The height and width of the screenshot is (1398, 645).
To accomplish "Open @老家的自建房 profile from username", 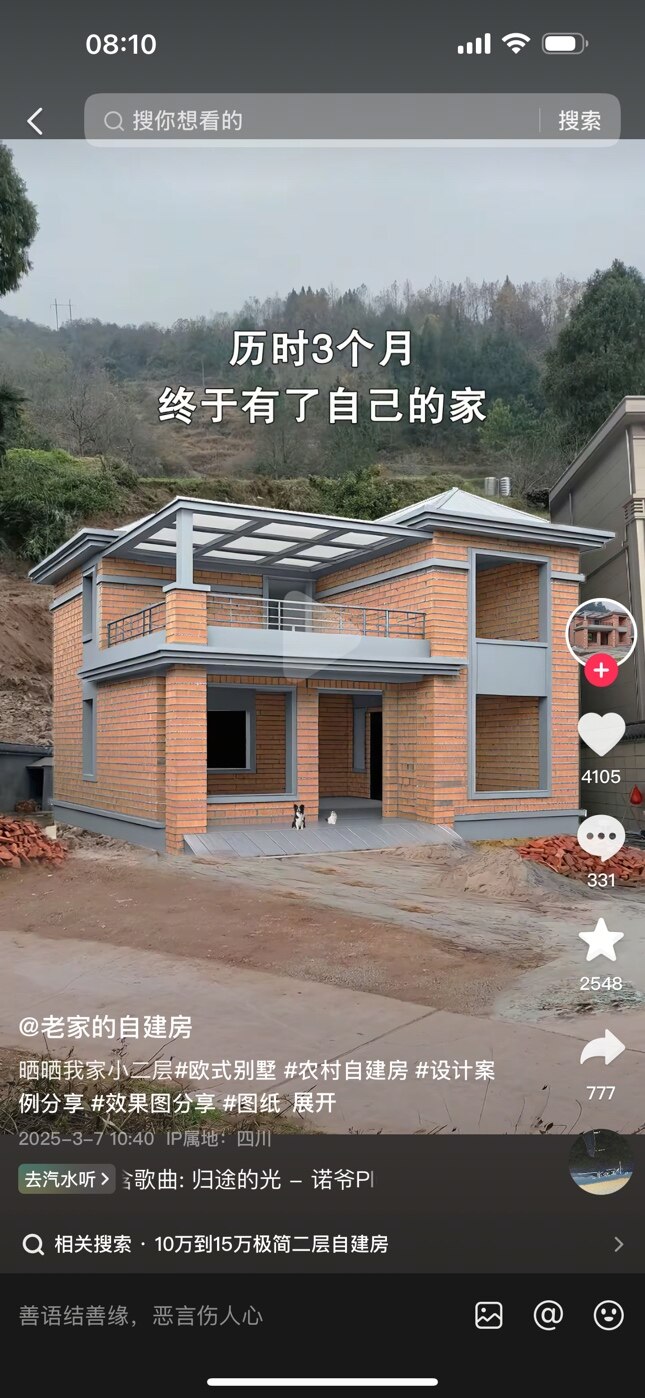I will point(105,1027).
